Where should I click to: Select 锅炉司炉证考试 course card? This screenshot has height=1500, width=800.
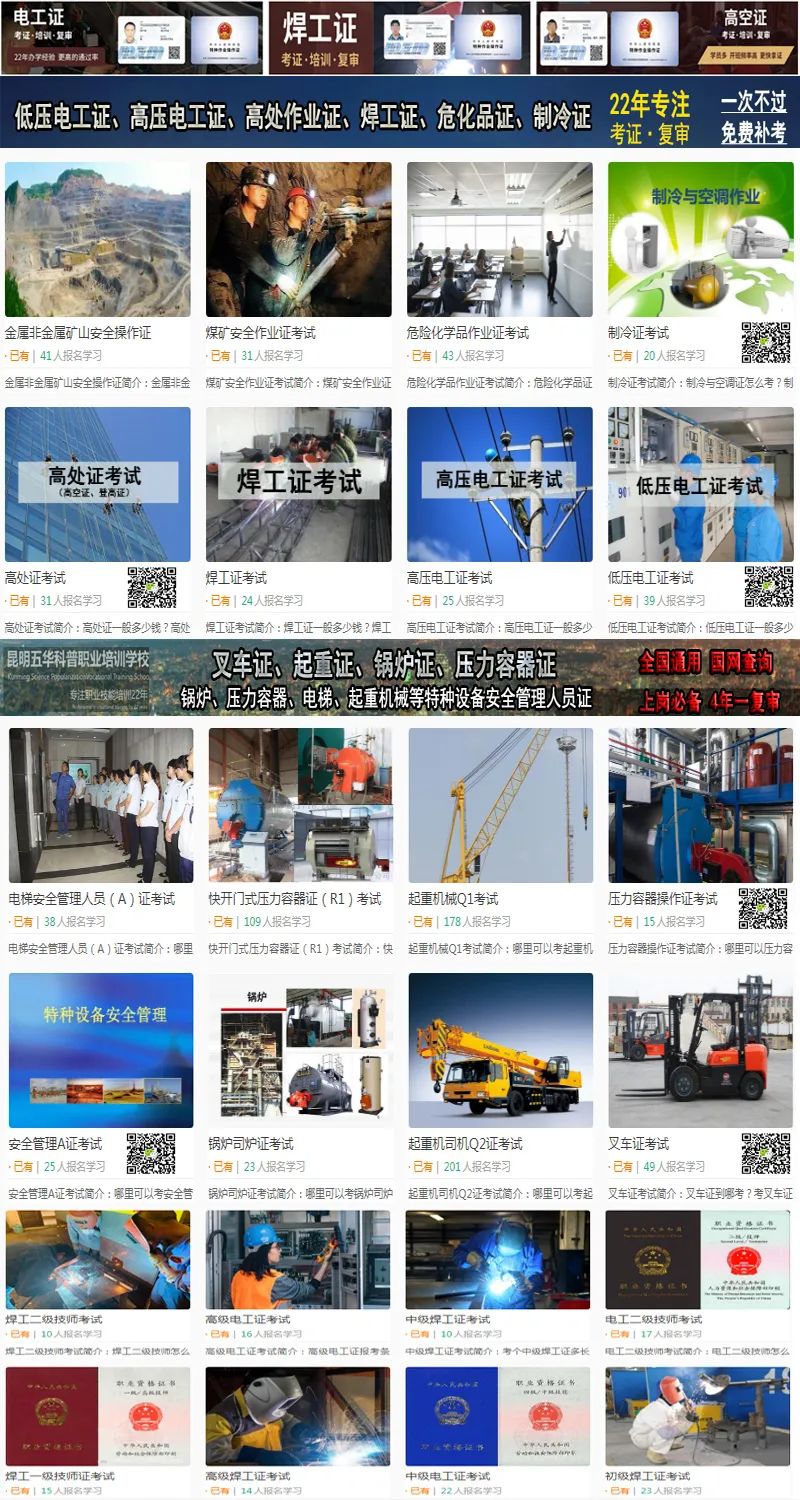tap(300, 1050)
